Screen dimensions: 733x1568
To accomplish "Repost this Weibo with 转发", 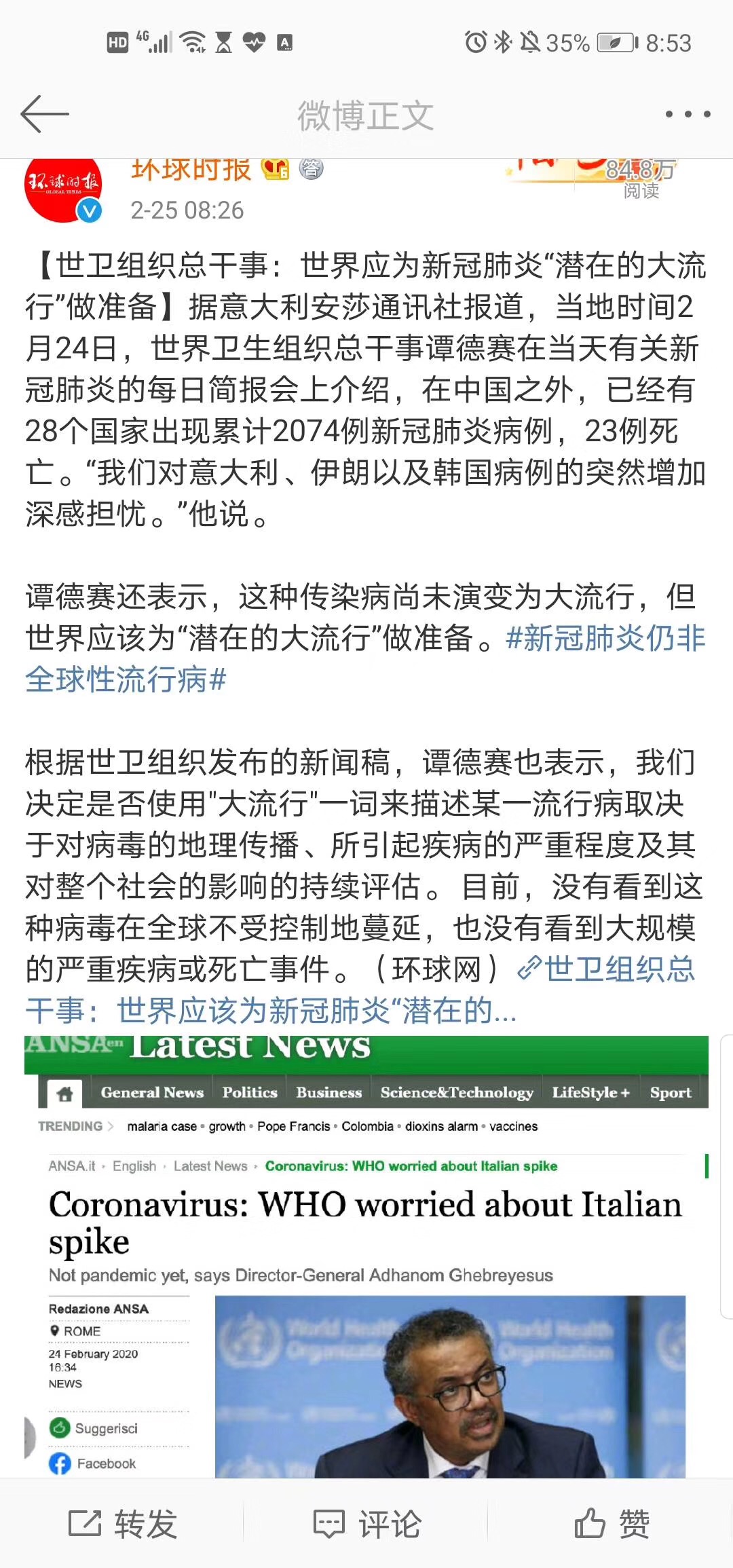I will 123,1524.
